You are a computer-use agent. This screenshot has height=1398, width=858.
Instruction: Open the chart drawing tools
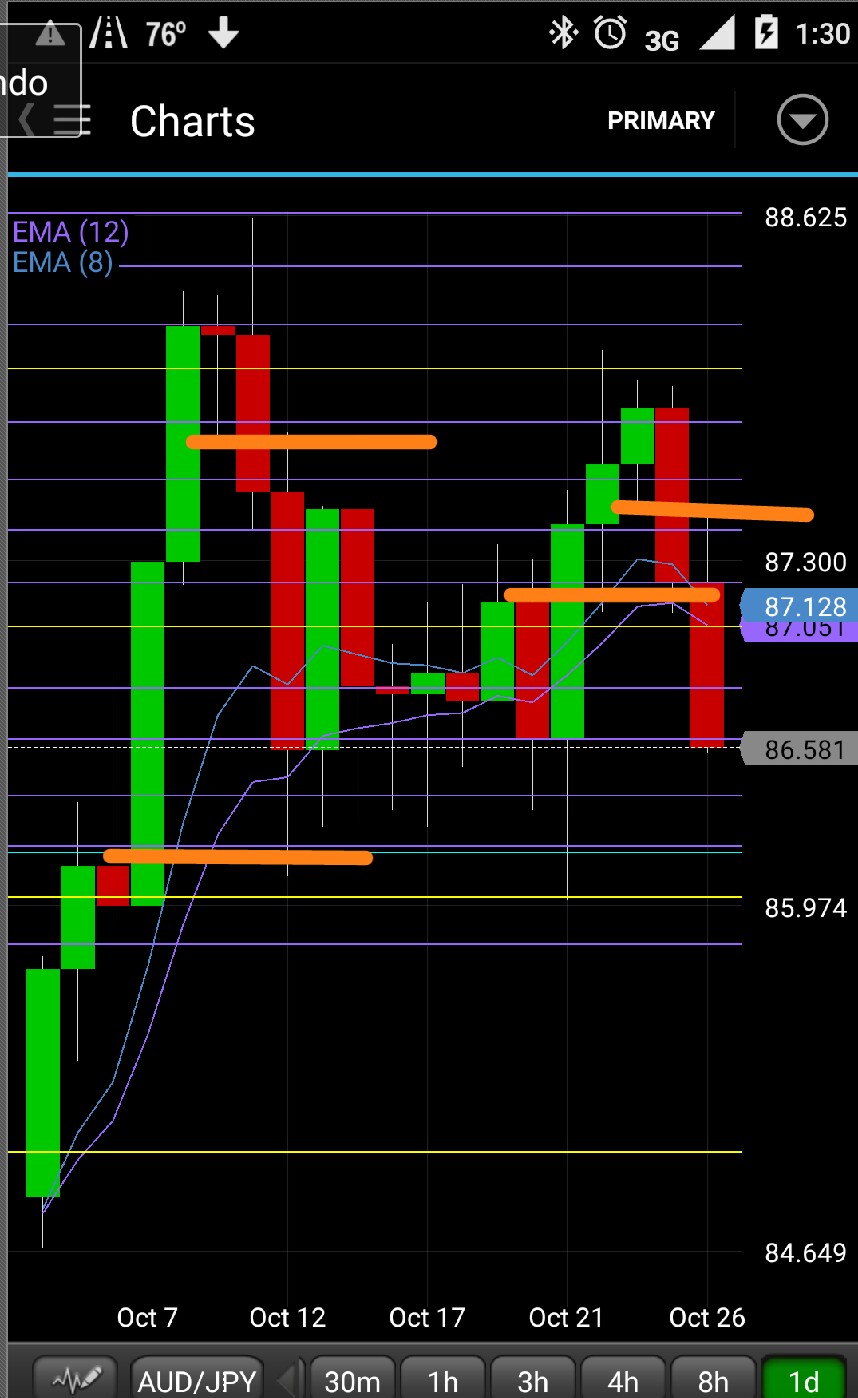(78, 1380)
